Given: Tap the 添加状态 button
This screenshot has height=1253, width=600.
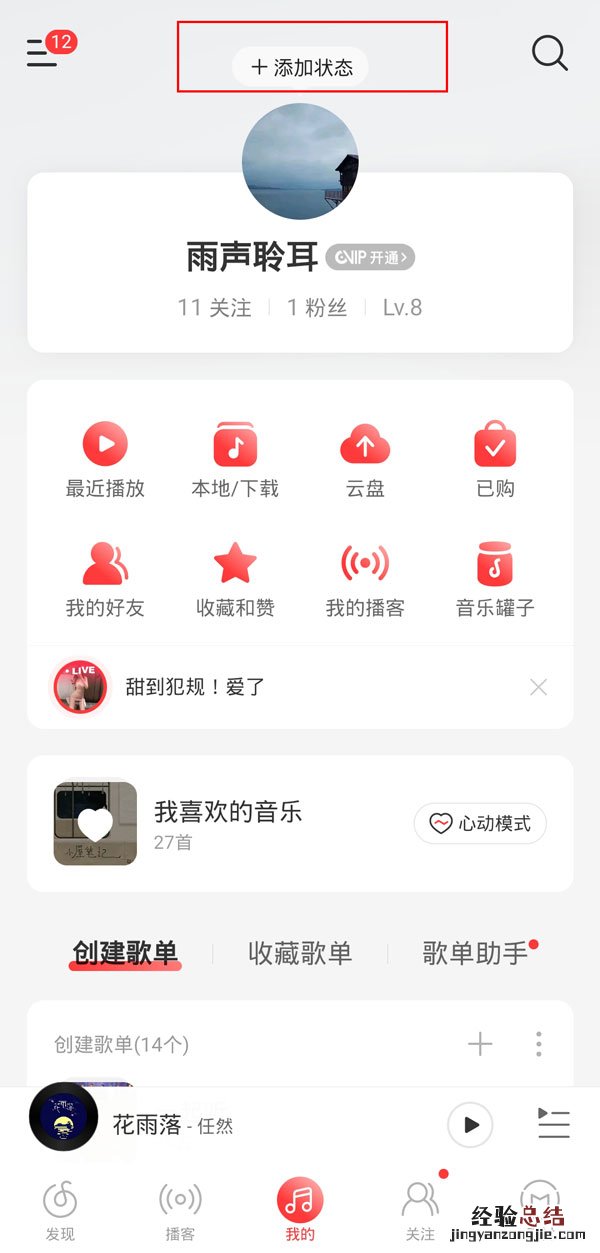Looking at the screenshot, I should (301, 68).
